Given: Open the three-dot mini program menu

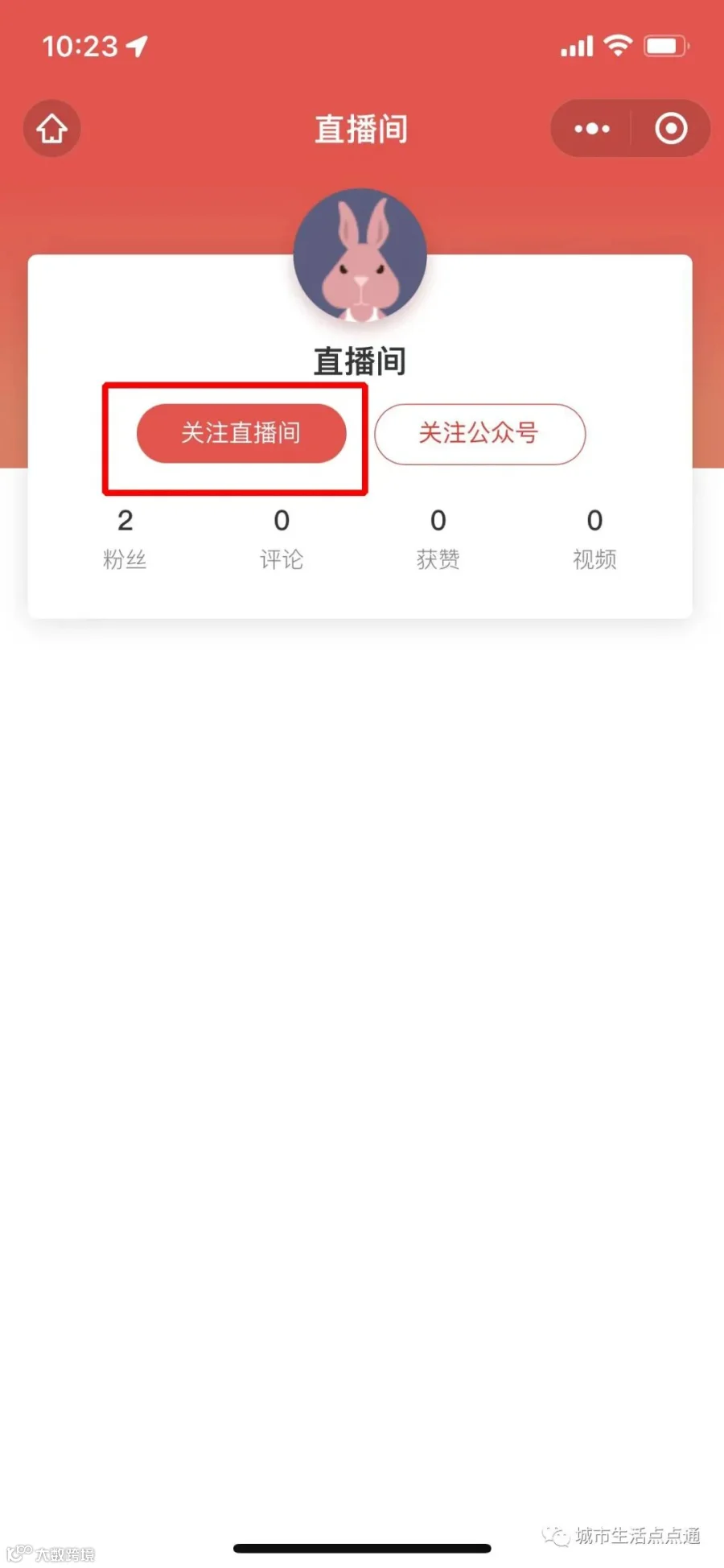Looking at the screenshot, I should 592,129.
